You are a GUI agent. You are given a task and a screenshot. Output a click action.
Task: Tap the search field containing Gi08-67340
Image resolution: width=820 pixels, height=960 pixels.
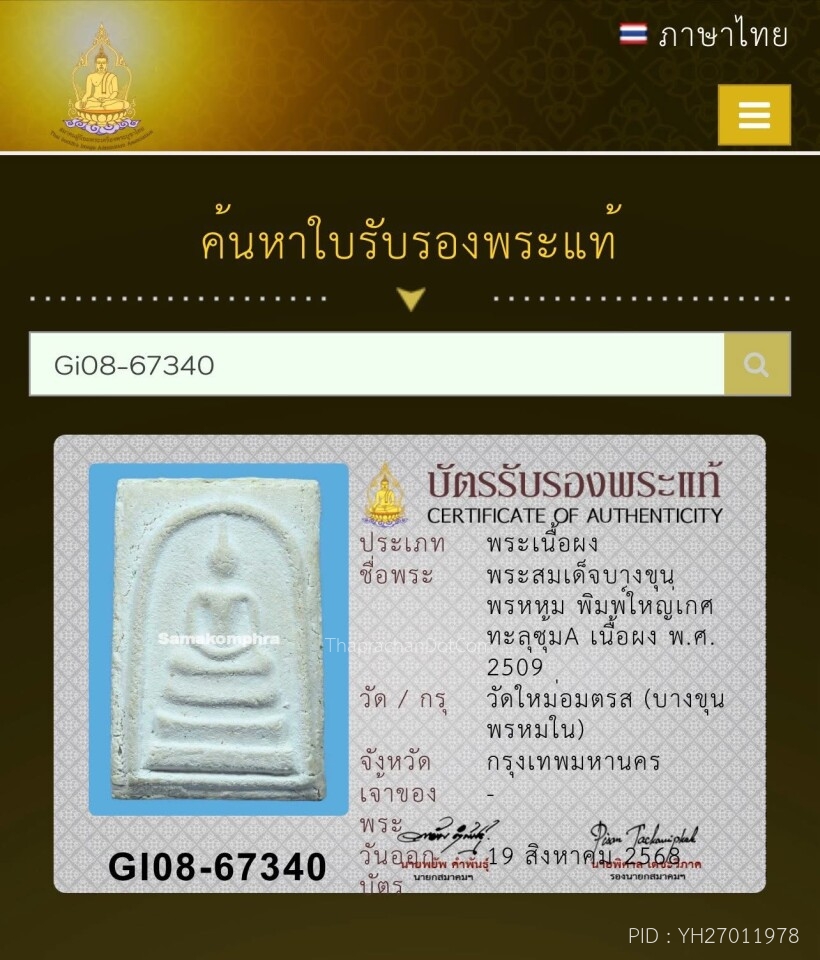[x=376, y=365]
